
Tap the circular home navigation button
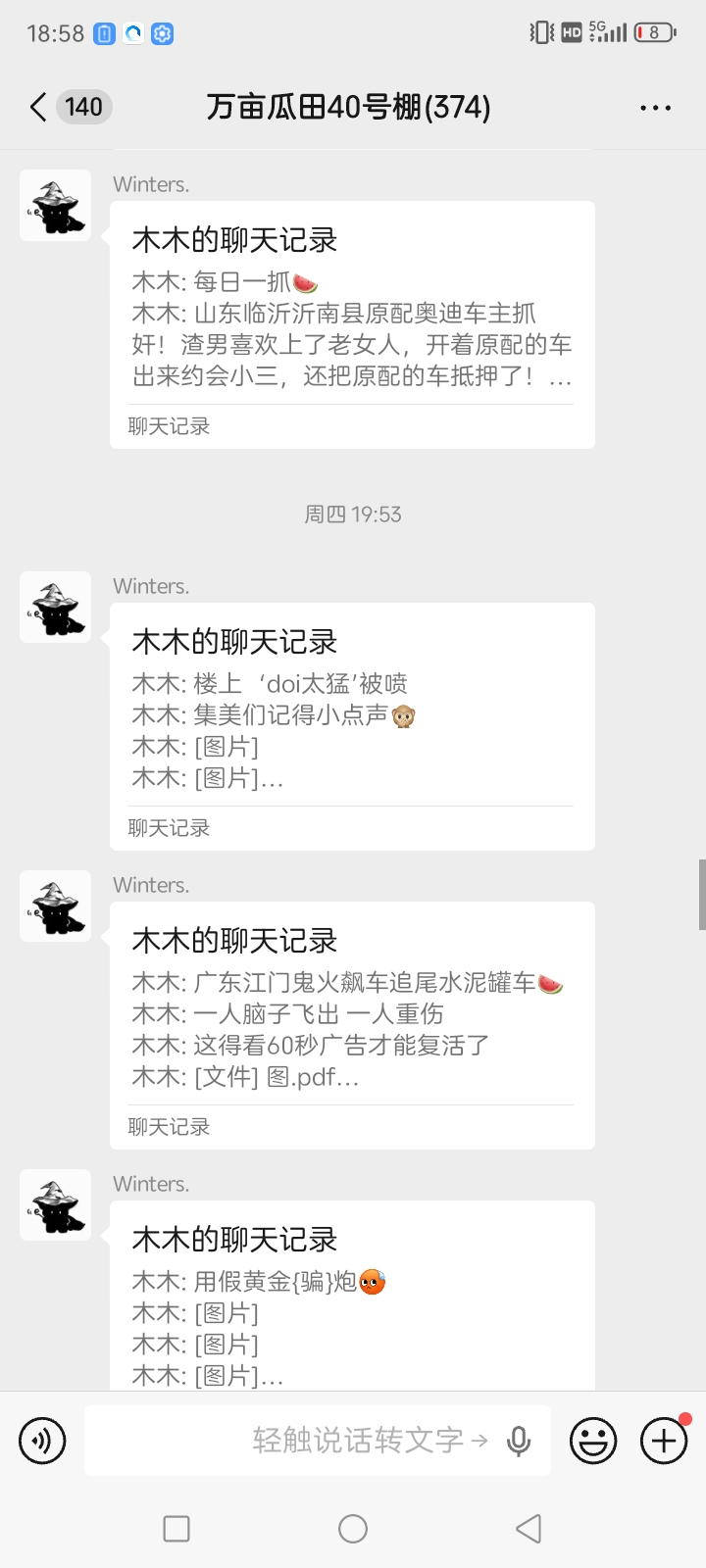[x=352, y=1527]
